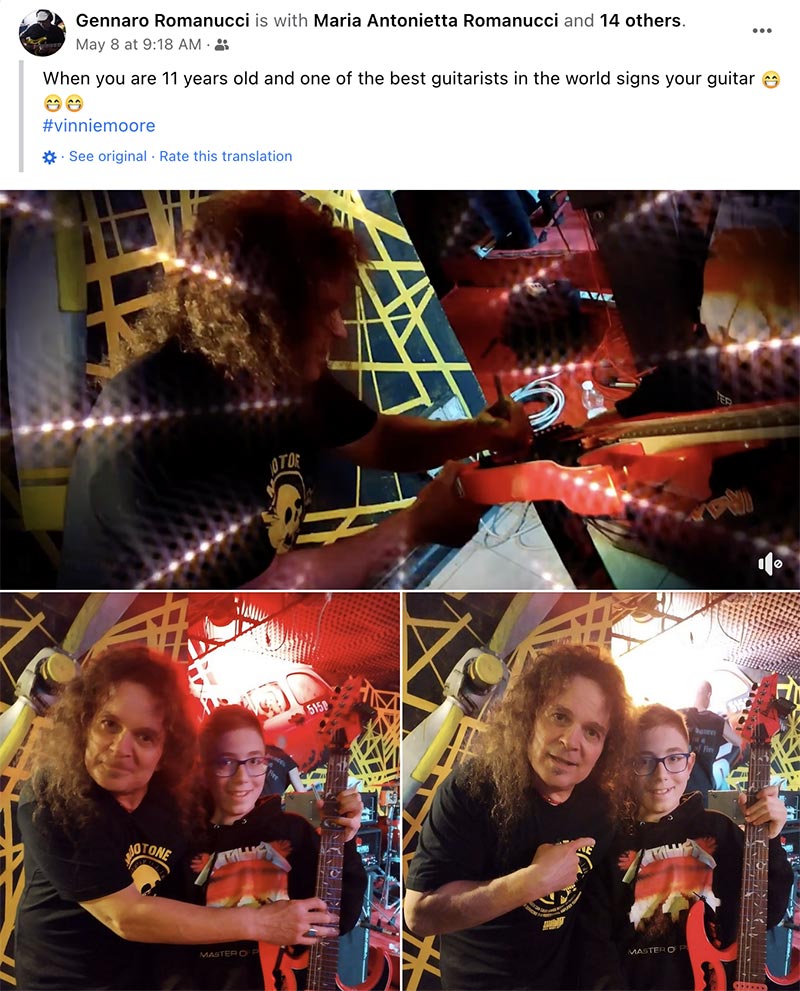The height and width of the screenshot is (991, 800).
Task: Unmute the video with the speaker icon
Action: click(769, 564)
